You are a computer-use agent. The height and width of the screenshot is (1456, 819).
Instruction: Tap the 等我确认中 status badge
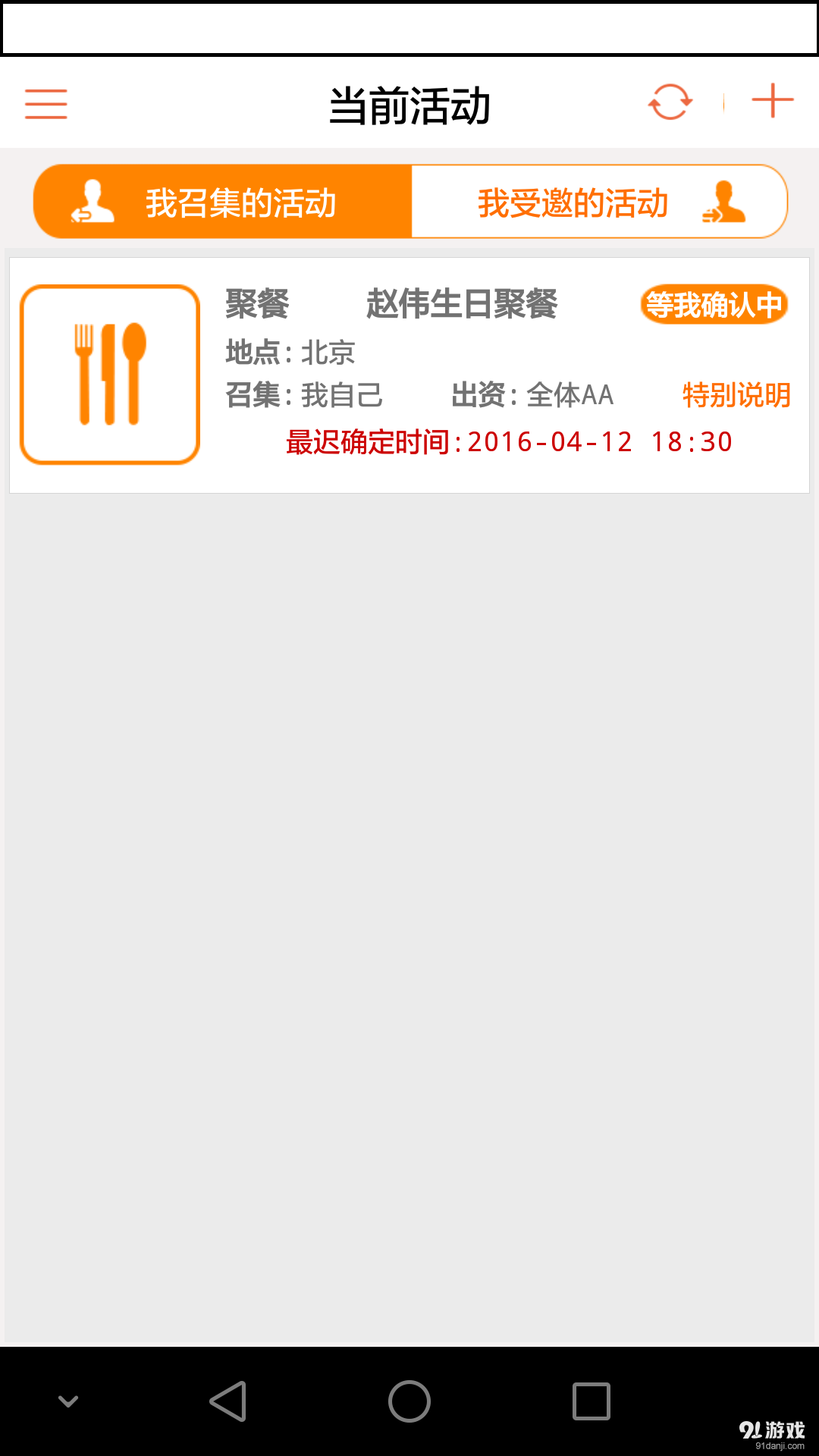tap(714, 304)
